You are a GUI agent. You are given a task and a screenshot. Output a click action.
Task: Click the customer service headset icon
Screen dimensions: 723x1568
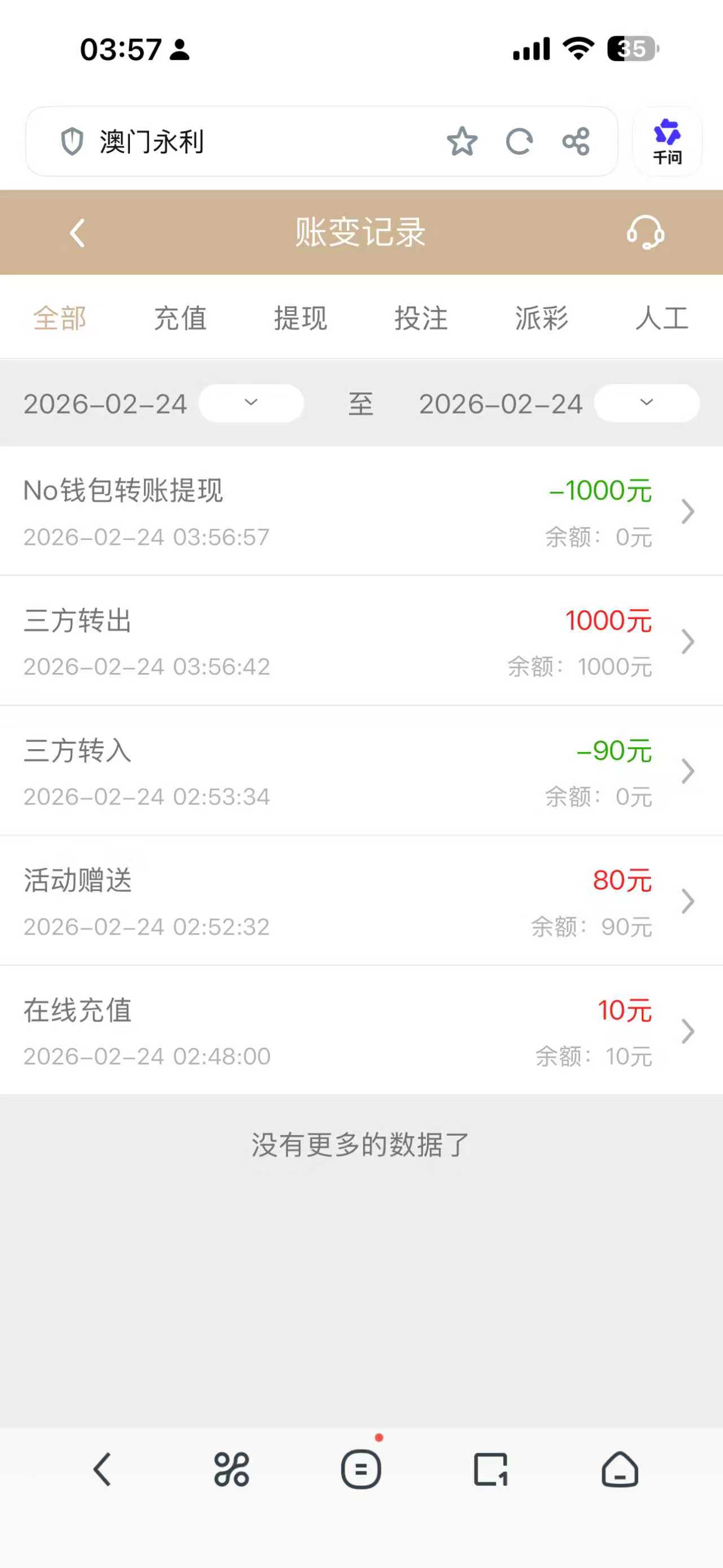pyautogui.click(x=646, y=234)
